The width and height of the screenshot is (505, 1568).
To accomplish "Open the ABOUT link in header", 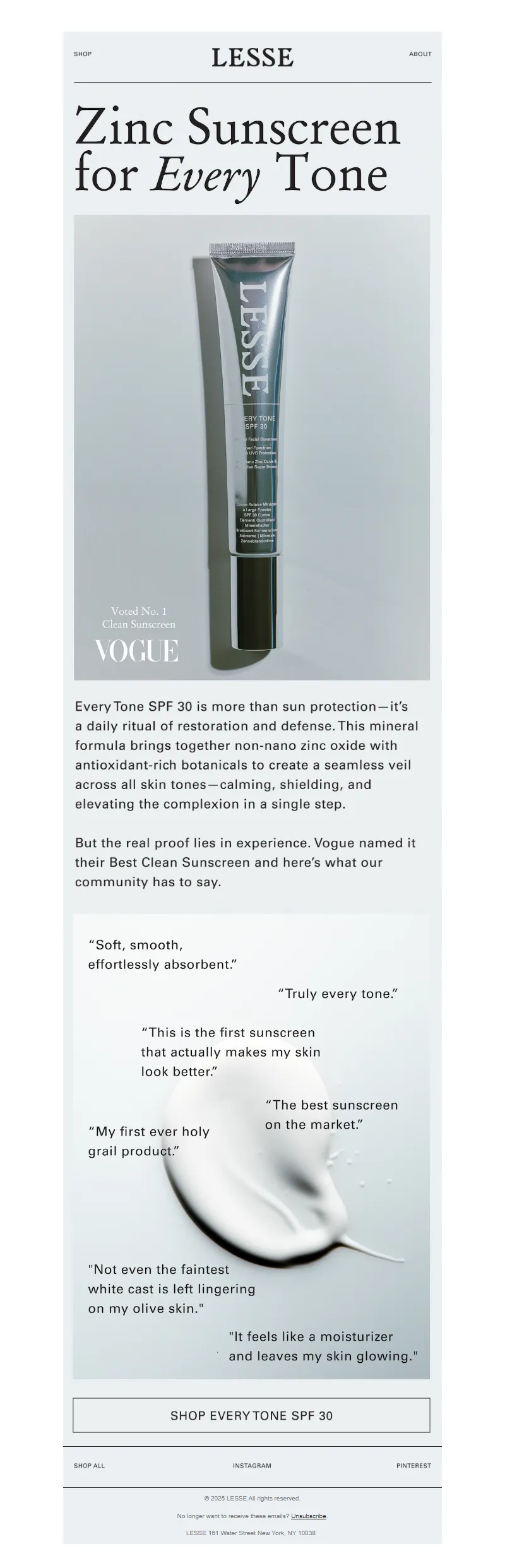I will pos(420,54).
